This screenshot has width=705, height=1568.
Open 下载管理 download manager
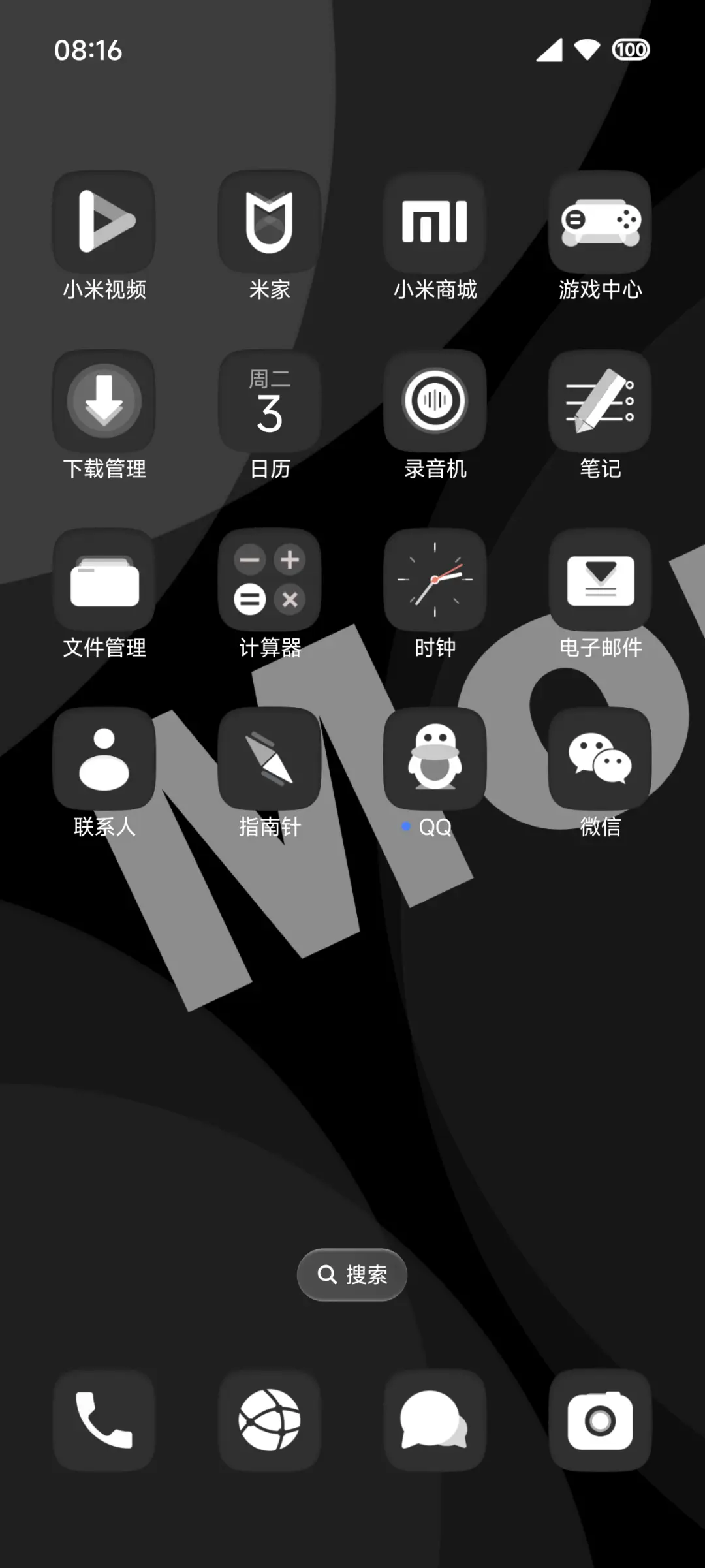(104, 401)
